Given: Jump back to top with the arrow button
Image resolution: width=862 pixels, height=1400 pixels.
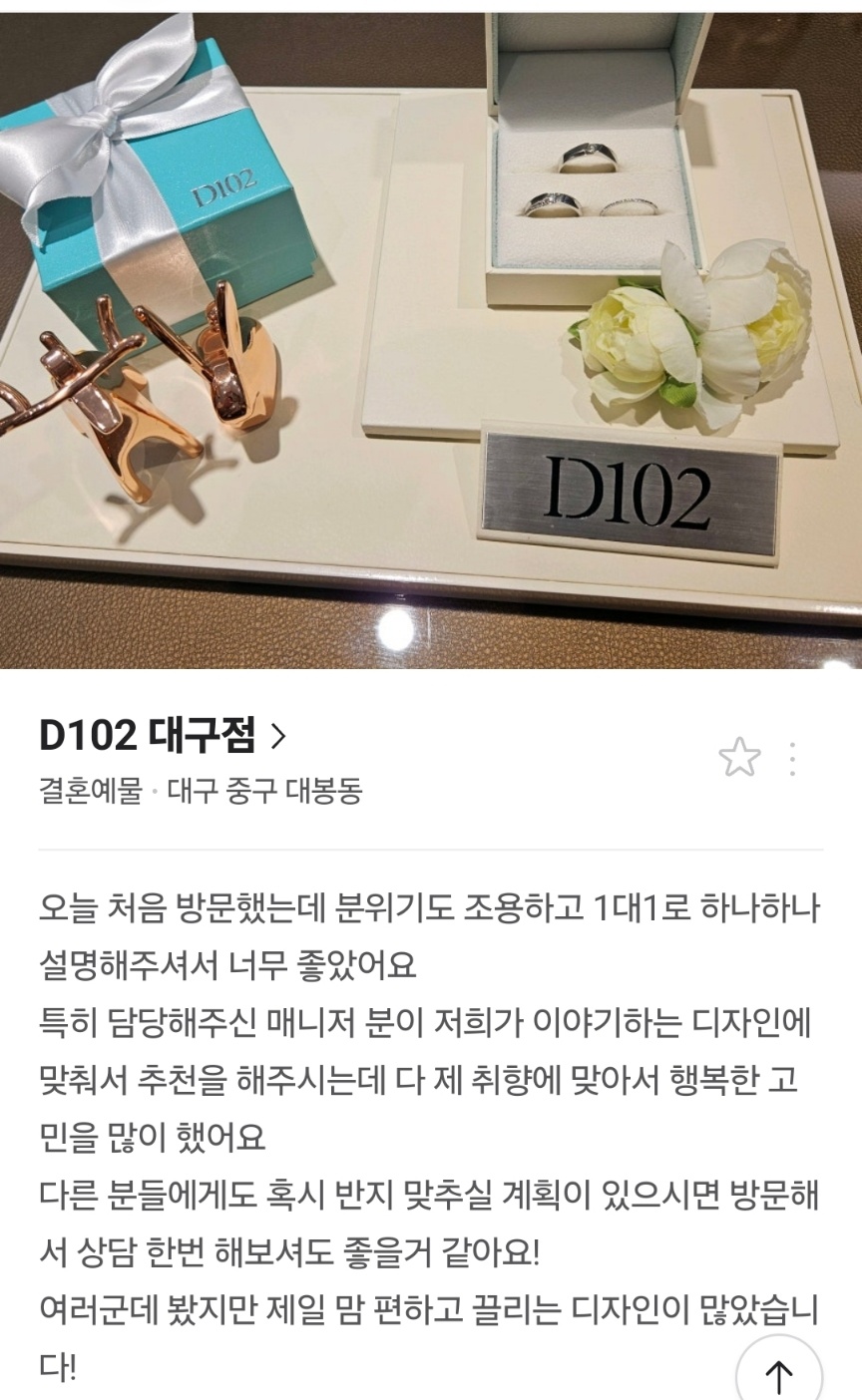Looking at the screenshot, I should pyautogui.click(x=778, y=1374).
